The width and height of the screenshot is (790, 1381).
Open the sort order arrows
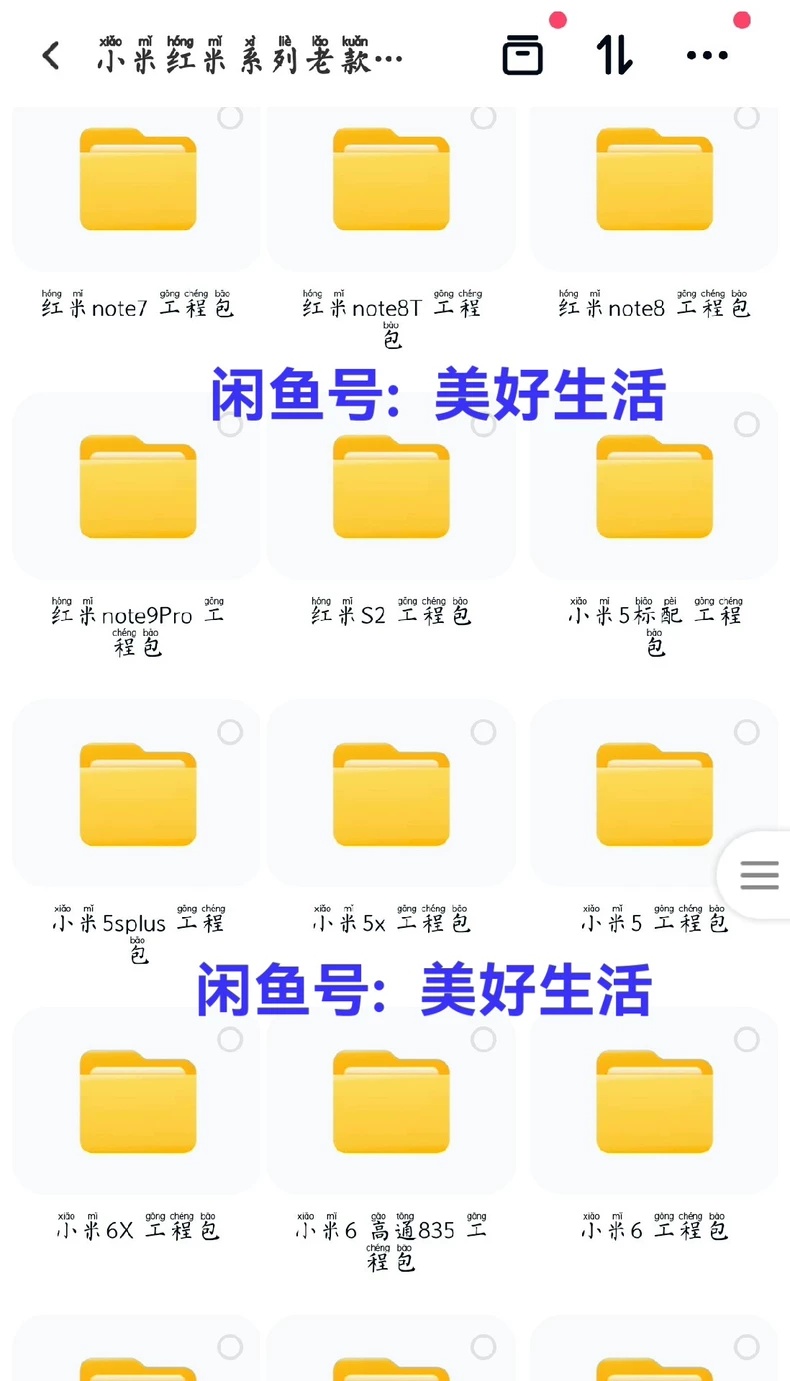click(x=615, y=56)
